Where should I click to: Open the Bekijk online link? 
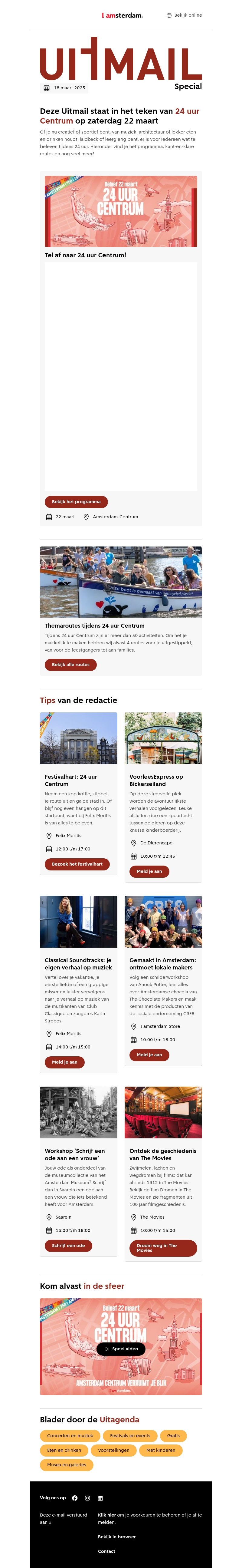click(x=184, y=15)
